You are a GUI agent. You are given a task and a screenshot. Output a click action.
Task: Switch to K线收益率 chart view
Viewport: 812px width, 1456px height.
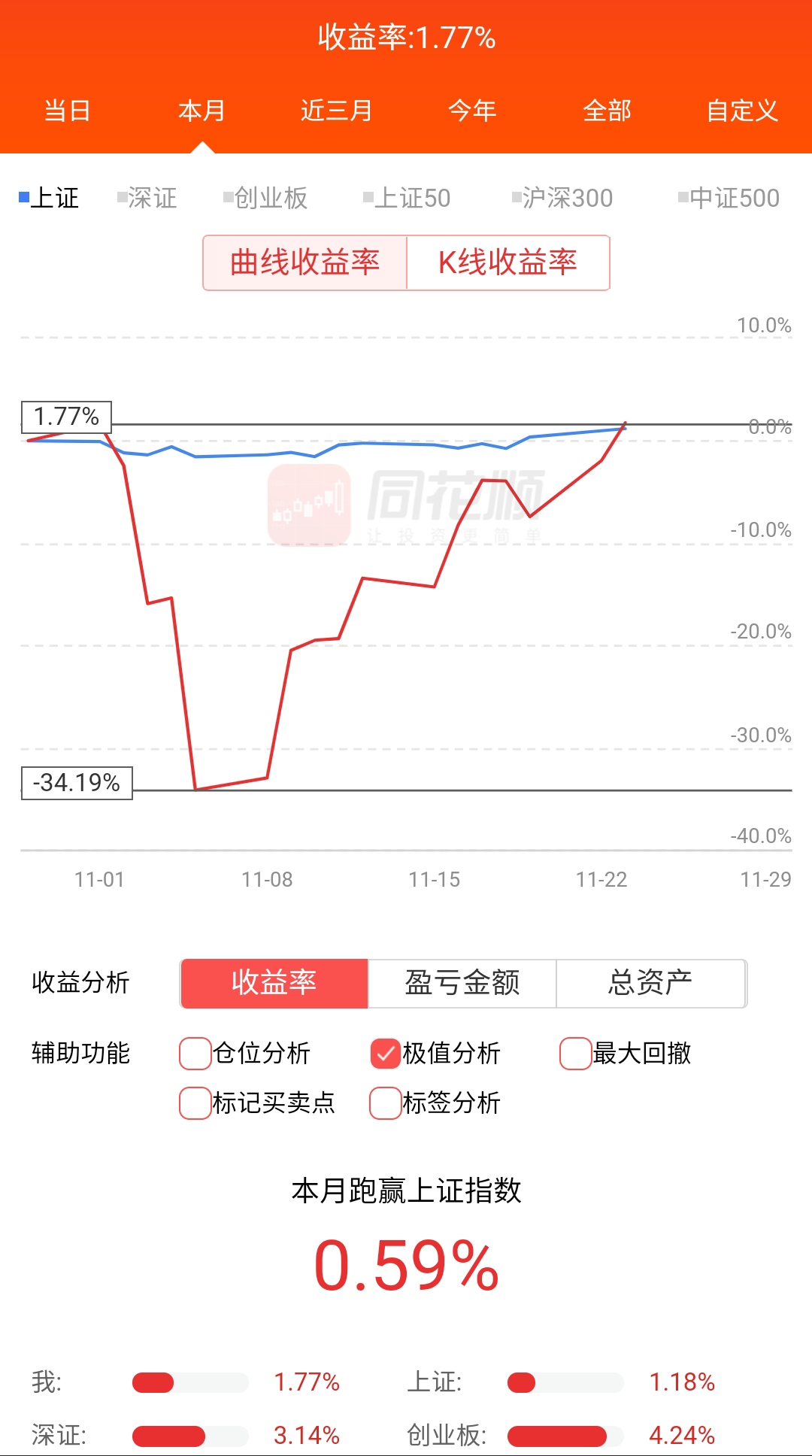click(x=508, y=262)
